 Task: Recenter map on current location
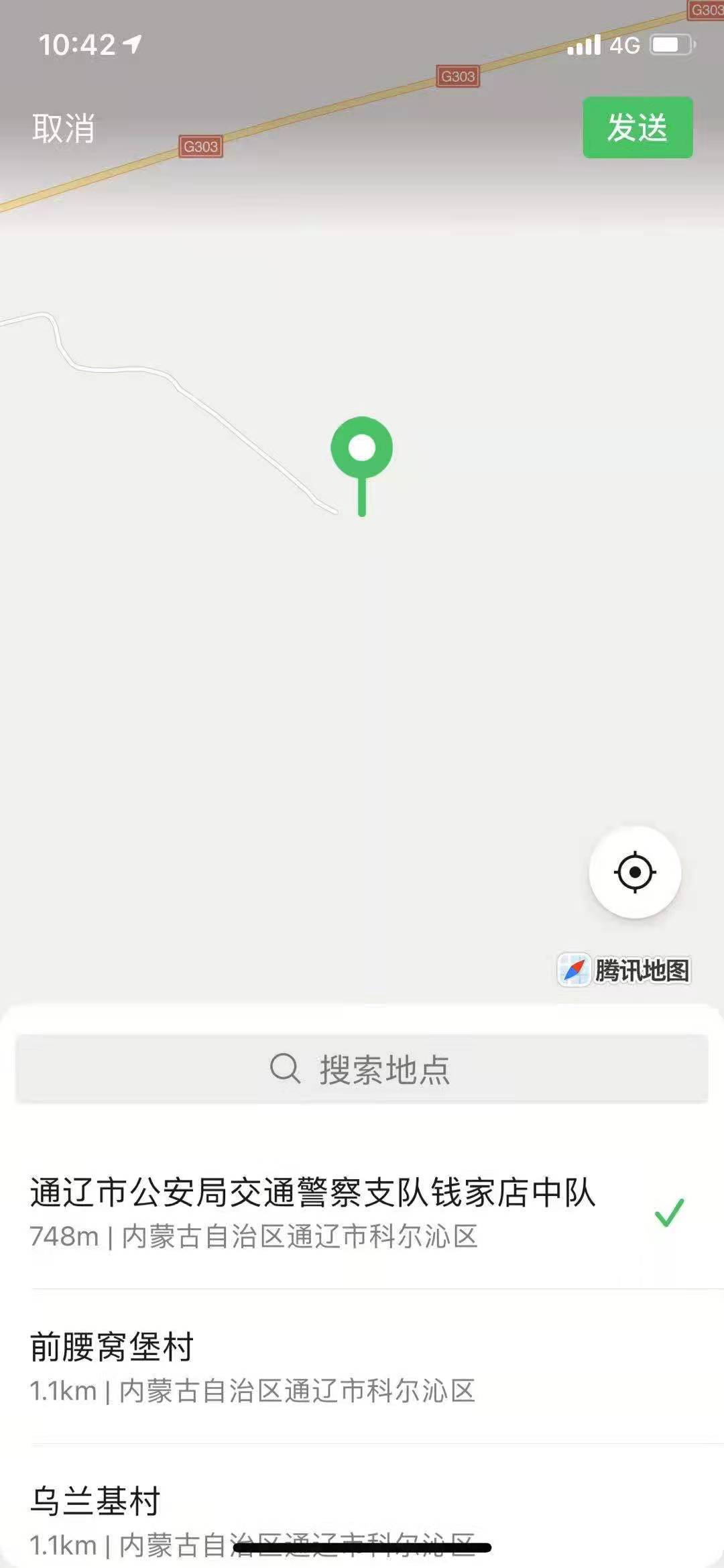(634, 872)
